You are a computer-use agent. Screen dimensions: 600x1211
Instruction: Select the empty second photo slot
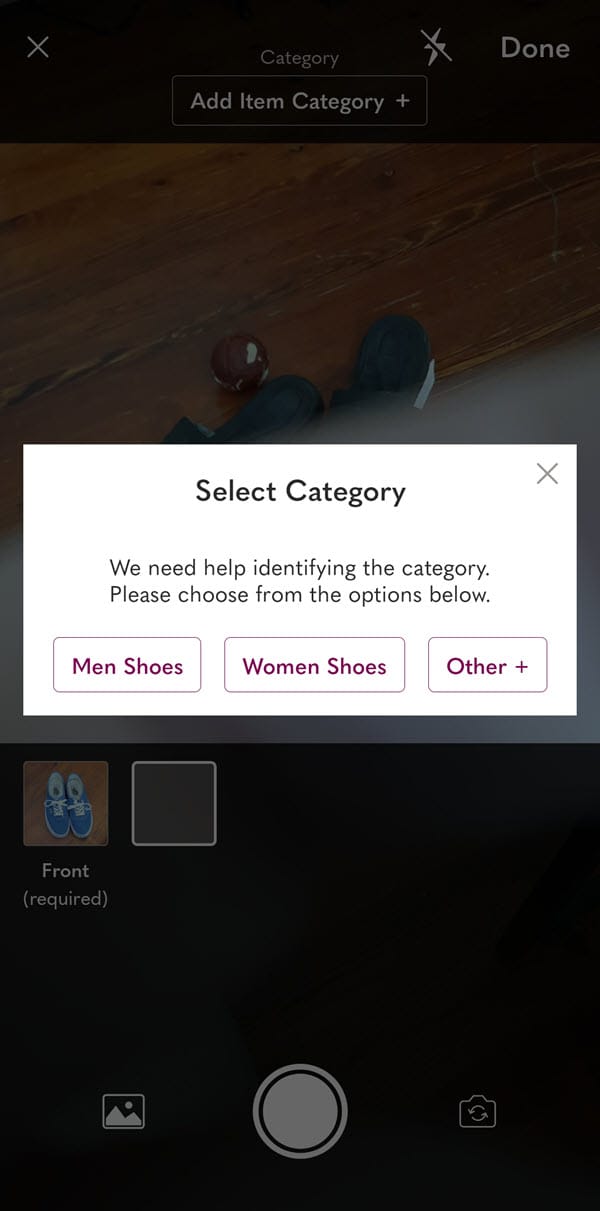[x=174, y=803]
